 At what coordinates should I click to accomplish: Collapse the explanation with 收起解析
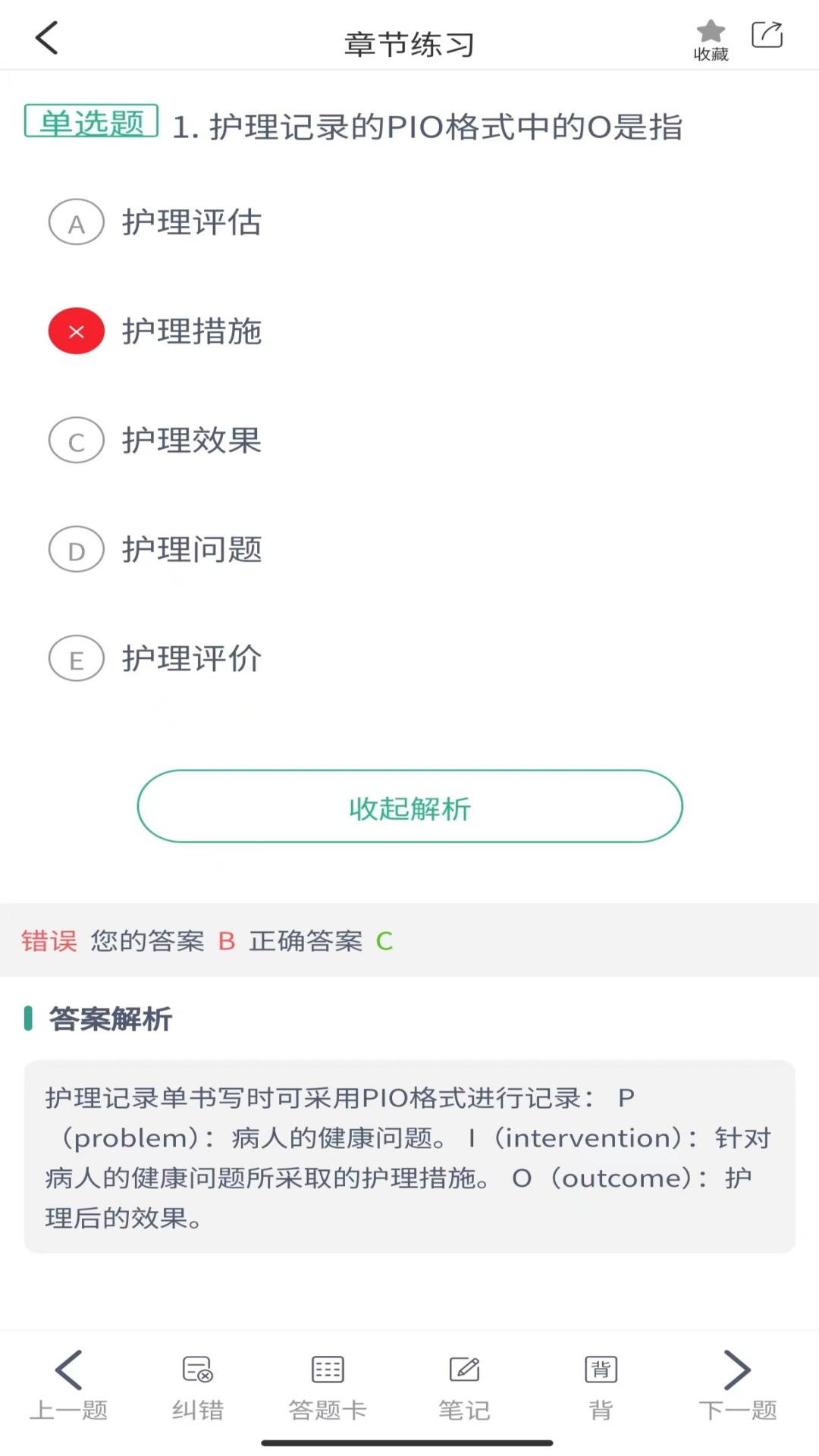(x=409, y=808)
